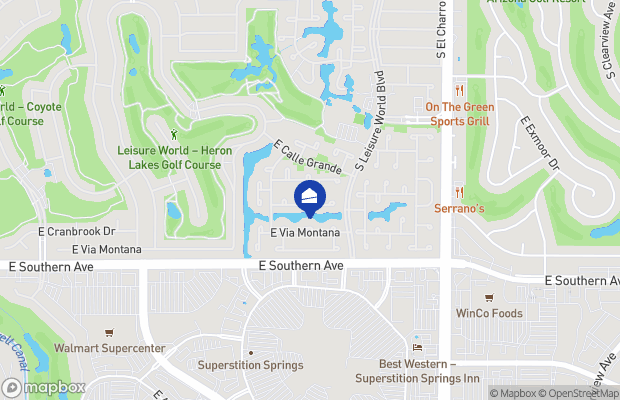Select the WinCo Foods store marker
The height and width of the screenshot is (400, 620).
coord(489,297)
